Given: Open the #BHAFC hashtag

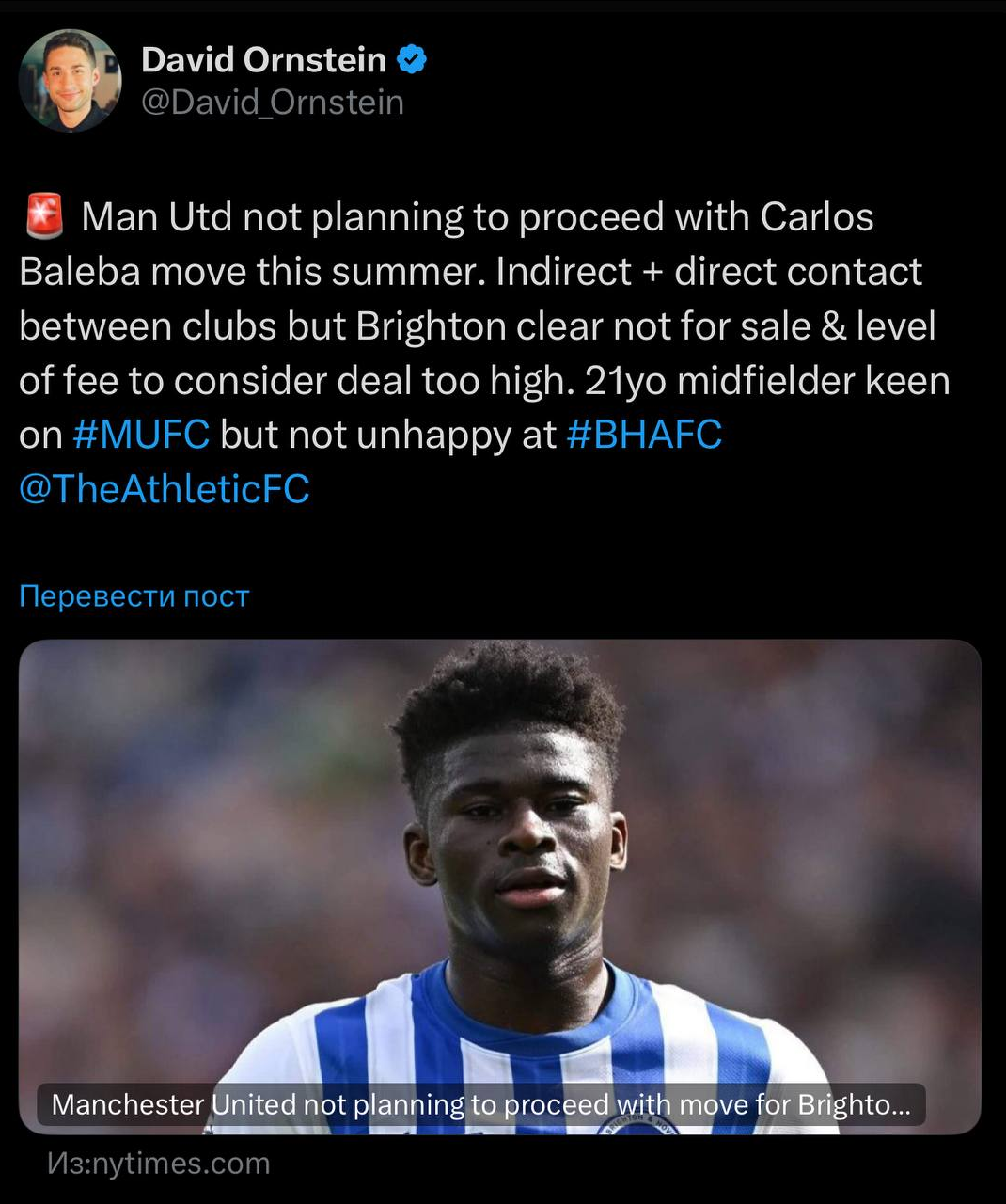Looking at the screenshot, I should (x=644, y=435).
